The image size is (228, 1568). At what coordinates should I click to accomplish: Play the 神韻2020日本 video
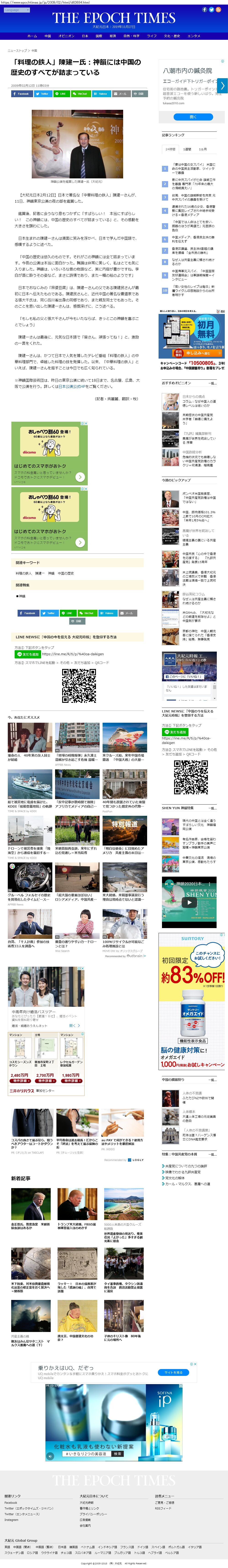coord(189,902)
